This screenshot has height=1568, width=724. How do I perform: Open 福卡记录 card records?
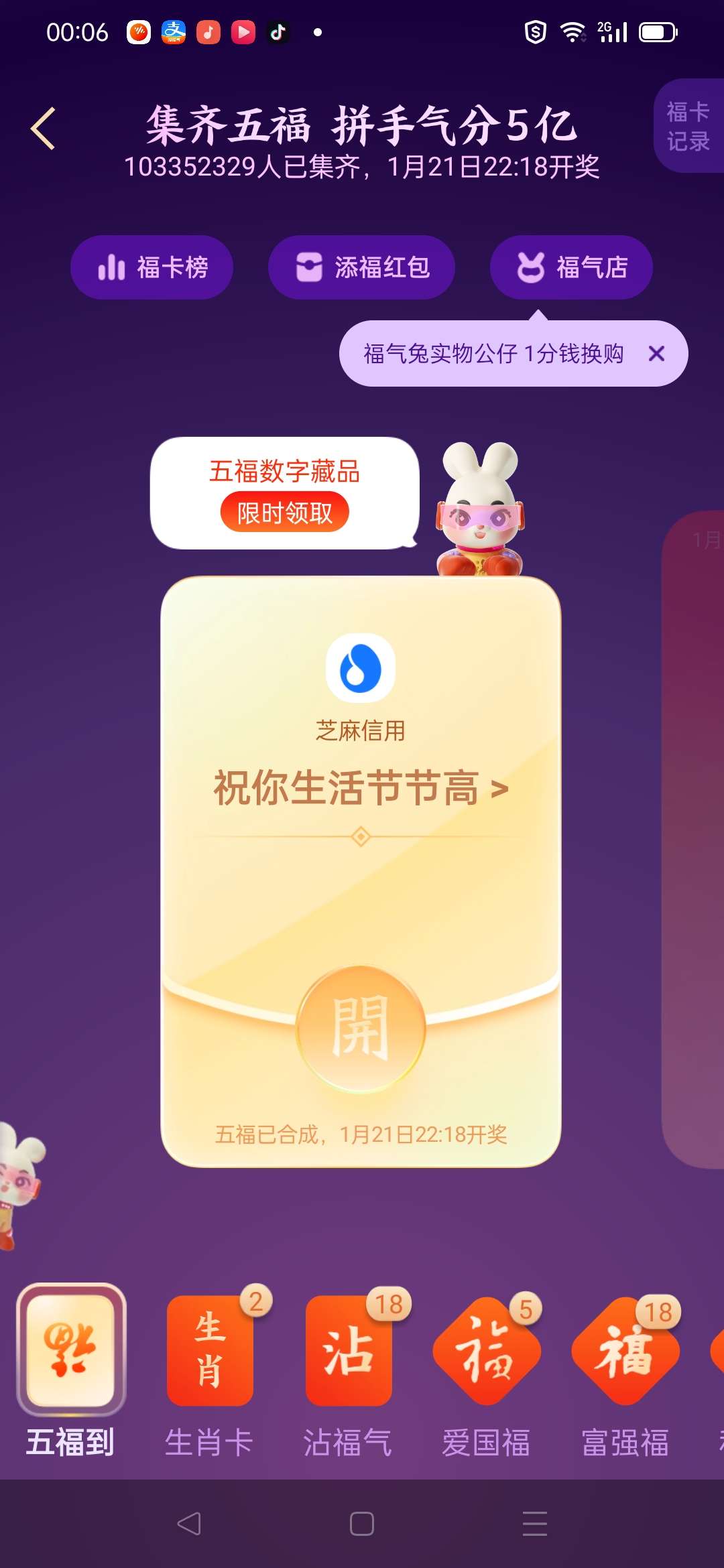coord(688,126)
